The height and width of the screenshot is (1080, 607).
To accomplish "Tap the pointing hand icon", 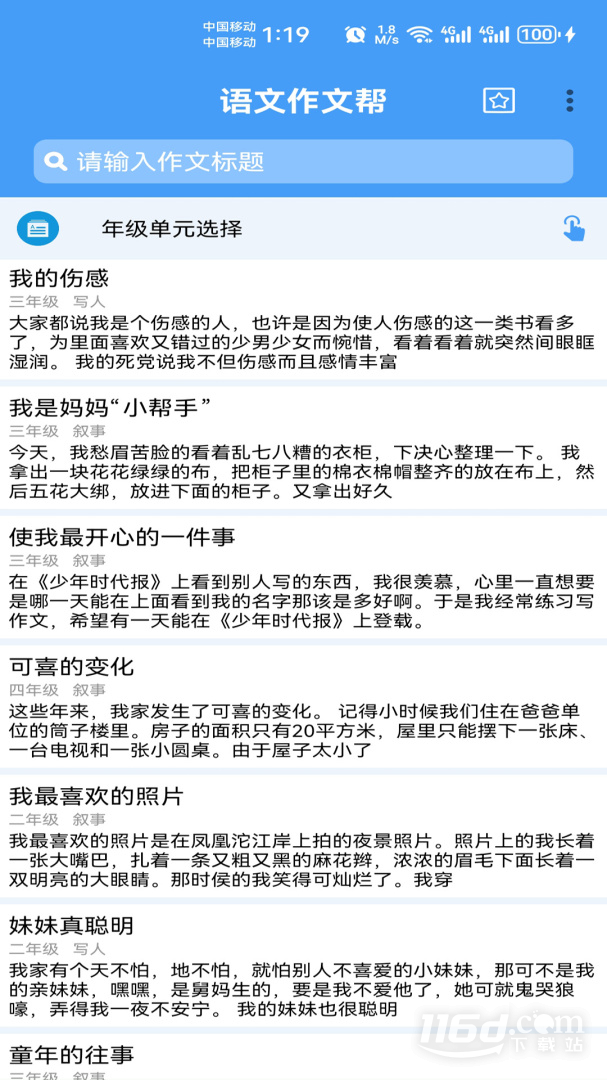I will [x=573, y=229].
